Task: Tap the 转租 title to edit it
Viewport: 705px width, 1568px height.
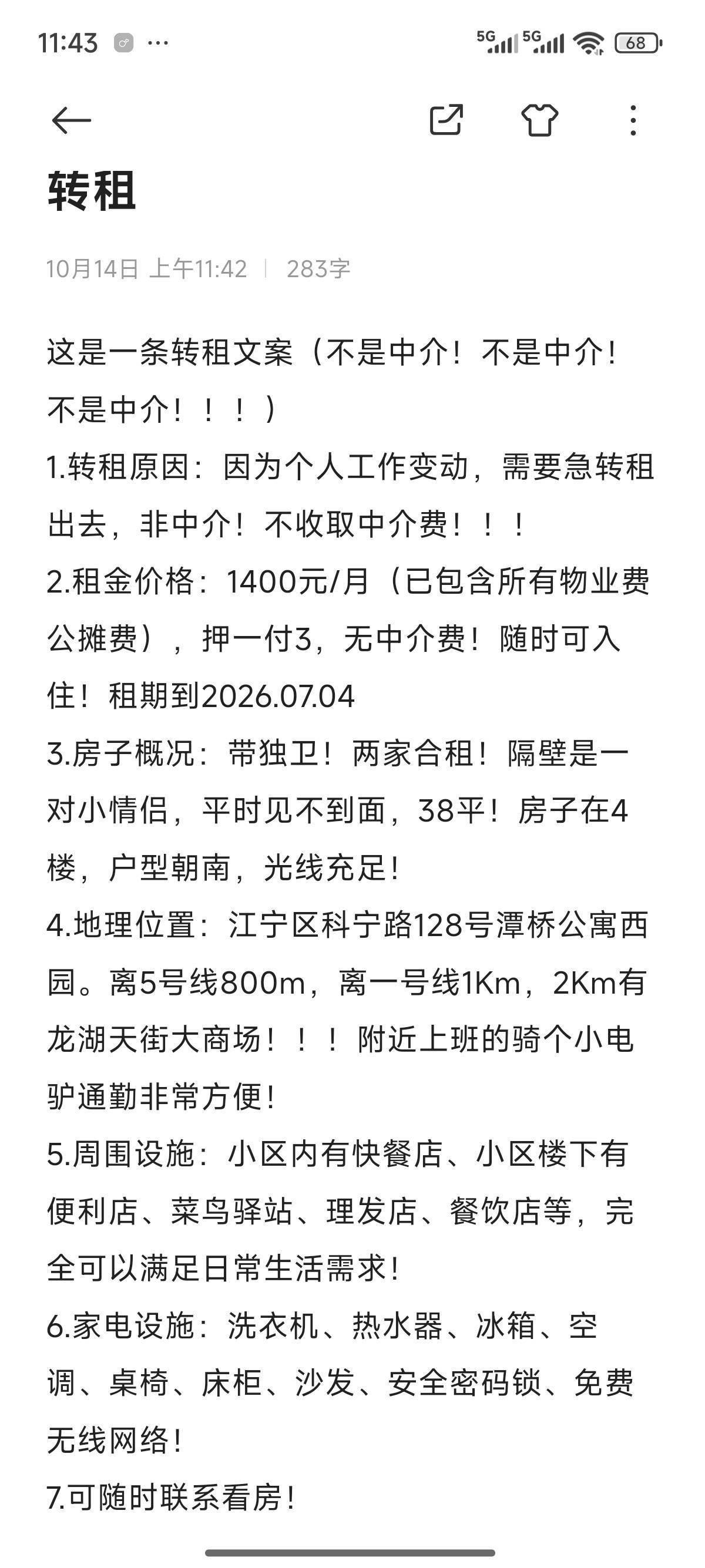Action: 92,191
